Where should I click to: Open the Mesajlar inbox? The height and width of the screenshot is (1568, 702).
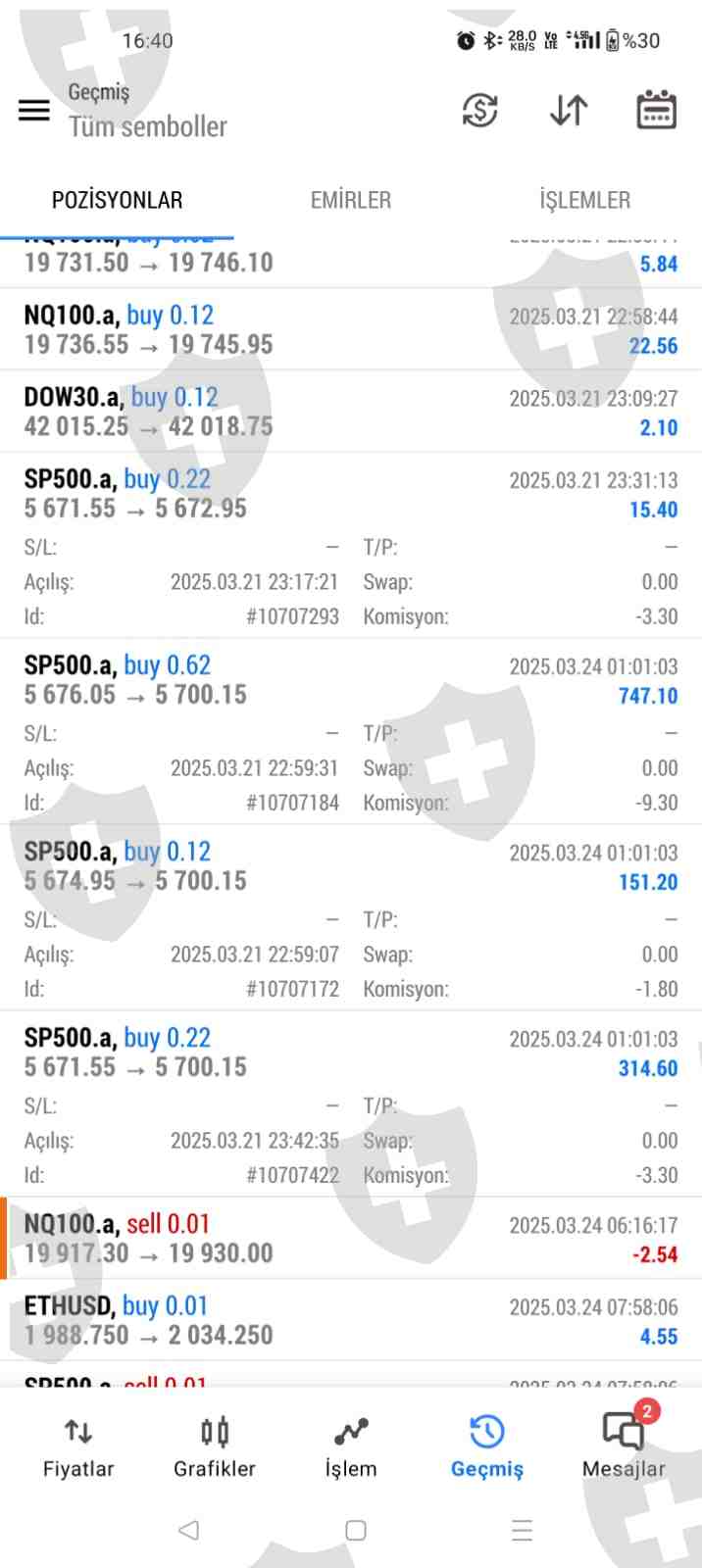(x=624, y=1447)
